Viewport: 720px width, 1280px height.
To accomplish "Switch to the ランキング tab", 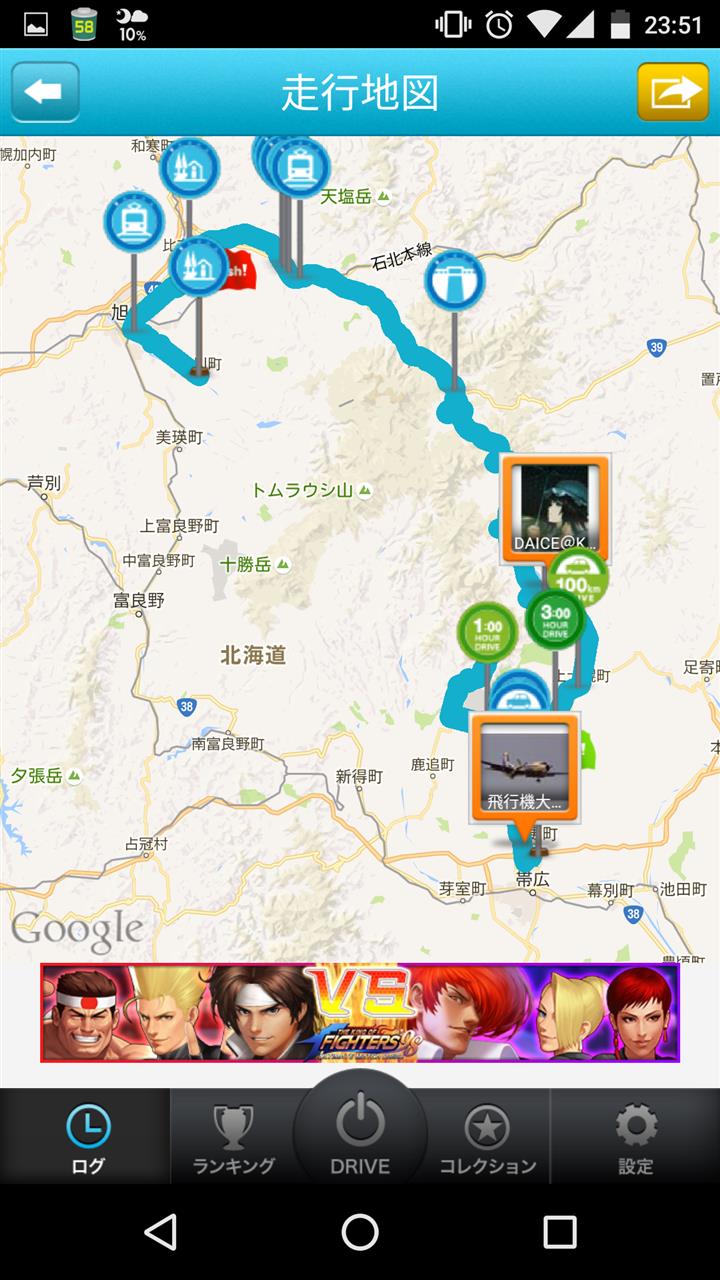I will [x=233, y=1137].
